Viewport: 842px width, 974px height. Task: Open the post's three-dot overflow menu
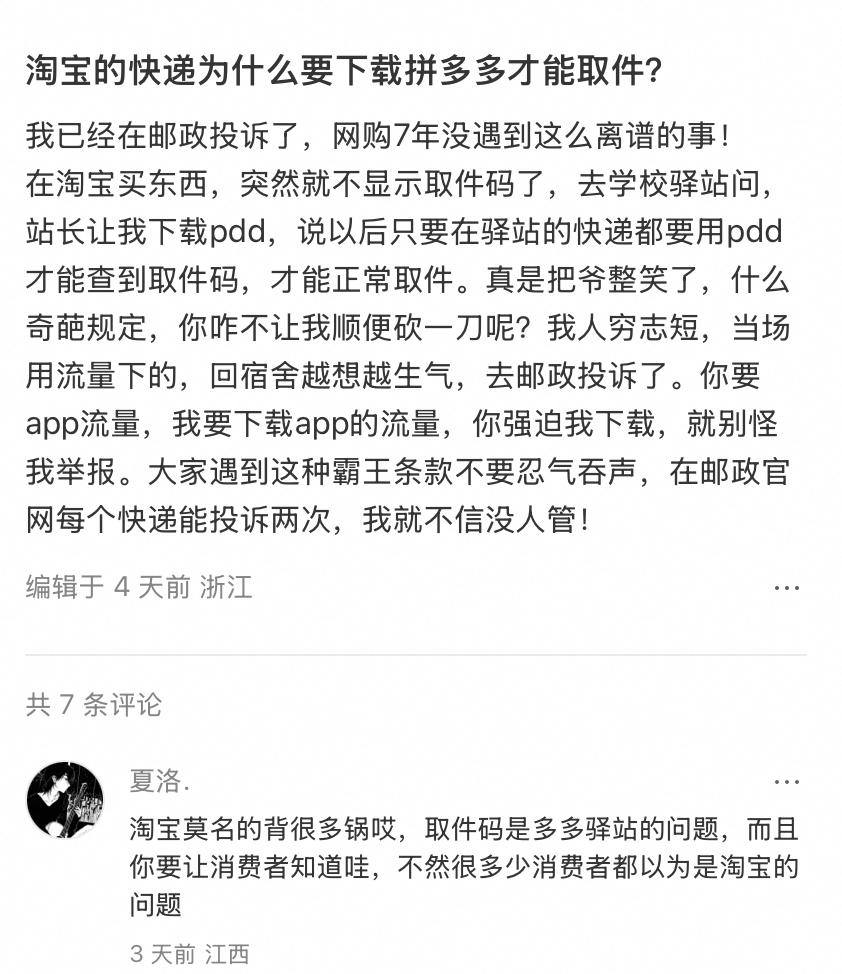tap(787, 588)
